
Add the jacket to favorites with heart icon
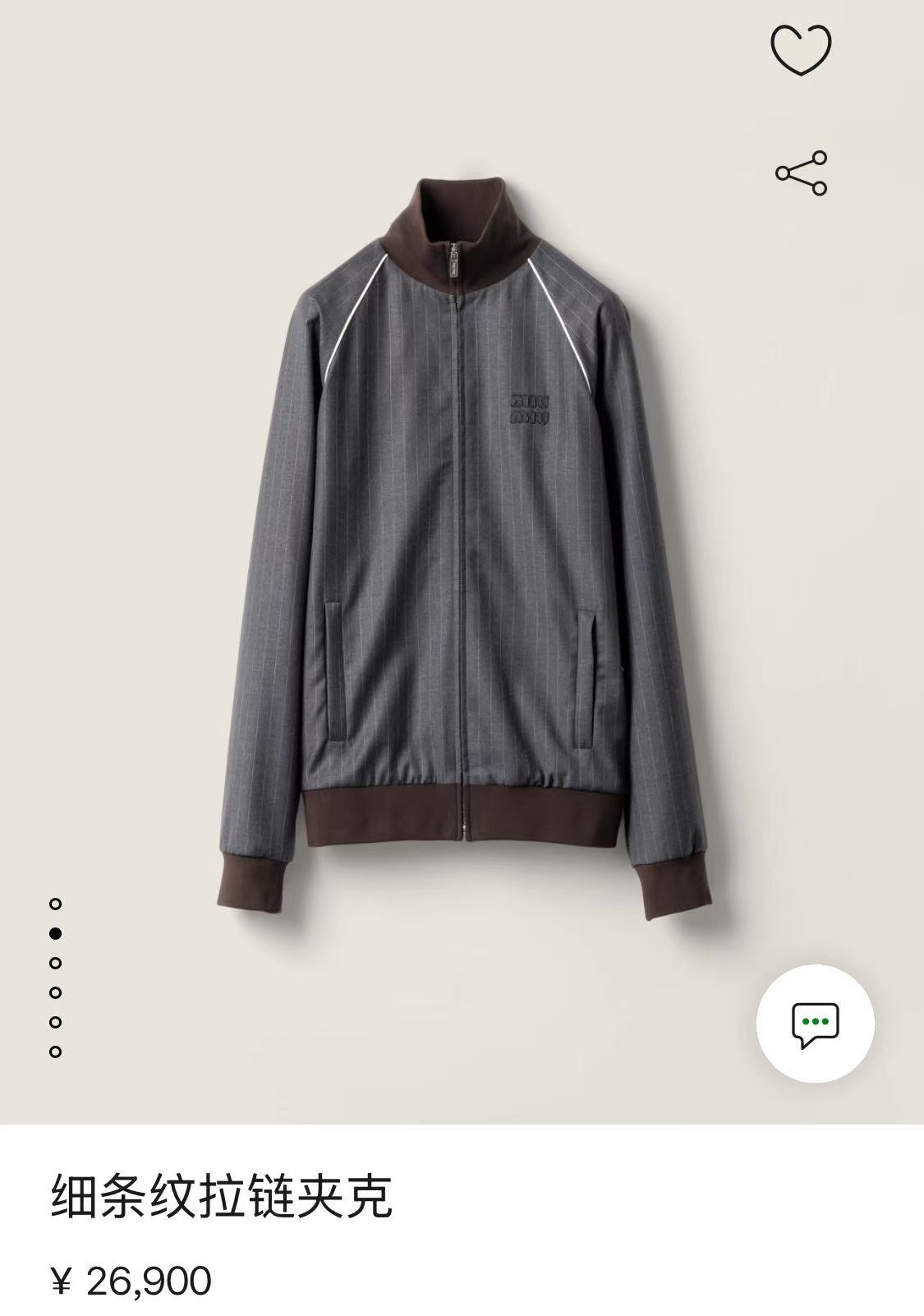click(801, 50)
